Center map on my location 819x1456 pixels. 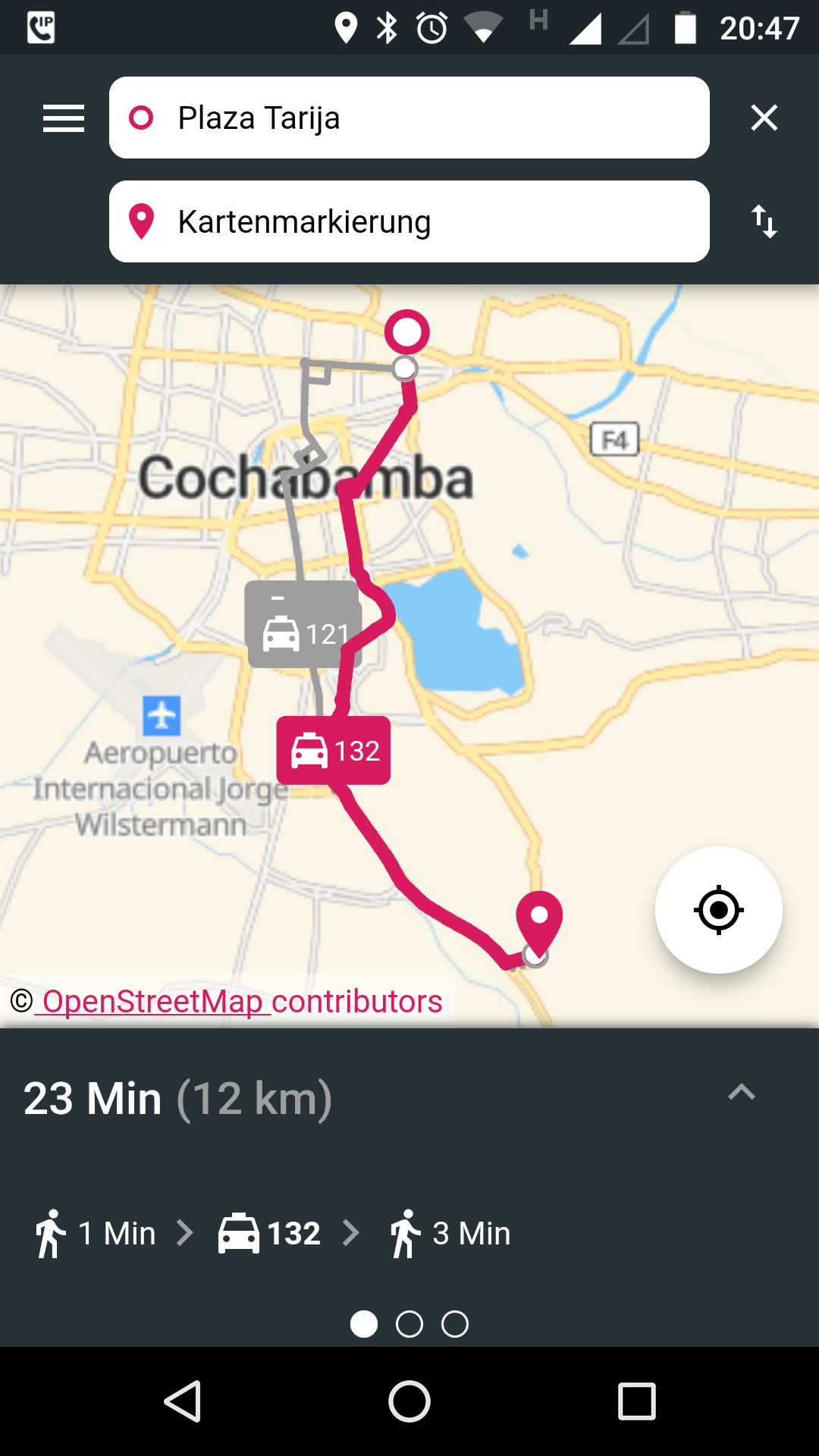(x=718, y=910)
